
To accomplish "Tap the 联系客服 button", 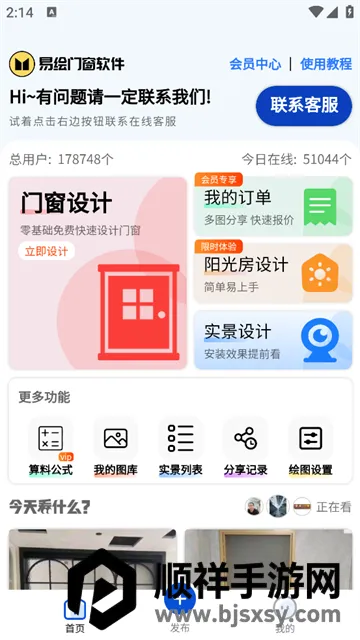I will pyautogui.click(x=304, y=106).
